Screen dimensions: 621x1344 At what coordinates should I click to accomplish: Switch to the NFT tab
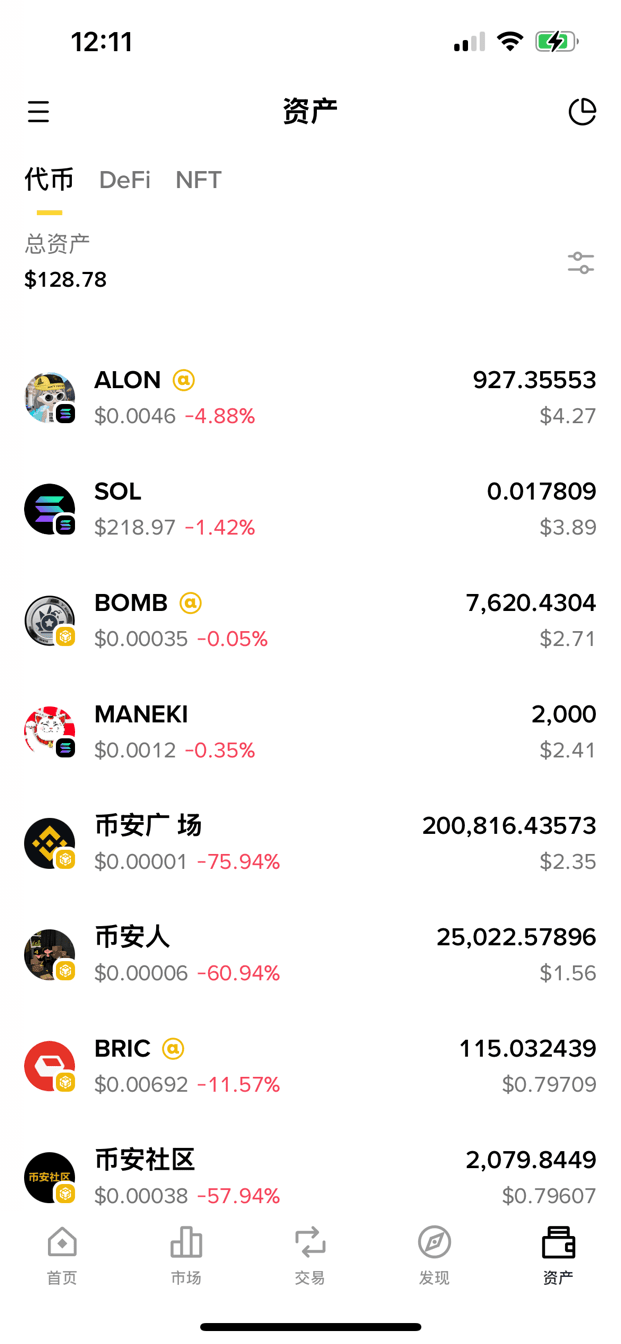coord(198,180)
